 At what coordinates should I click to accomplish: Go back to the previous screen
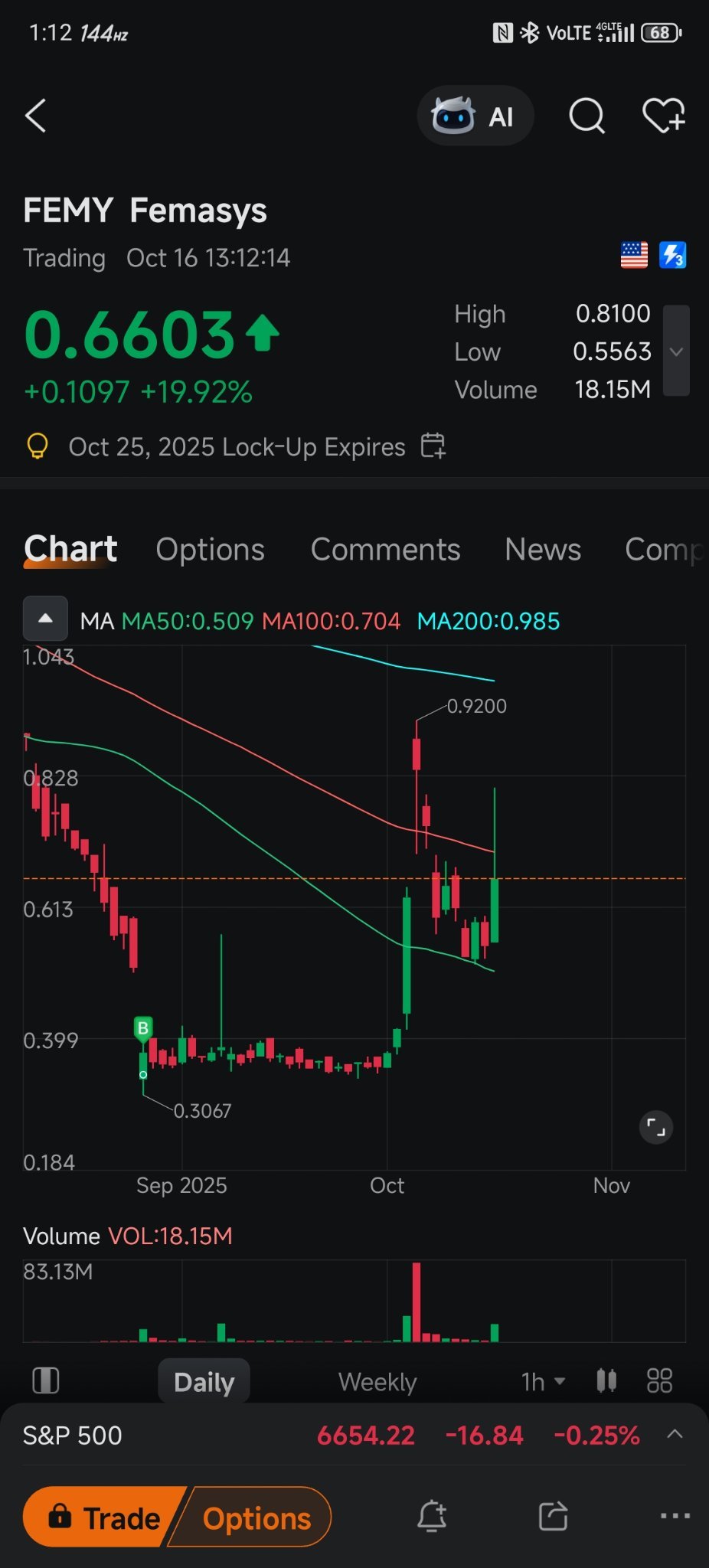pos(36,116)
